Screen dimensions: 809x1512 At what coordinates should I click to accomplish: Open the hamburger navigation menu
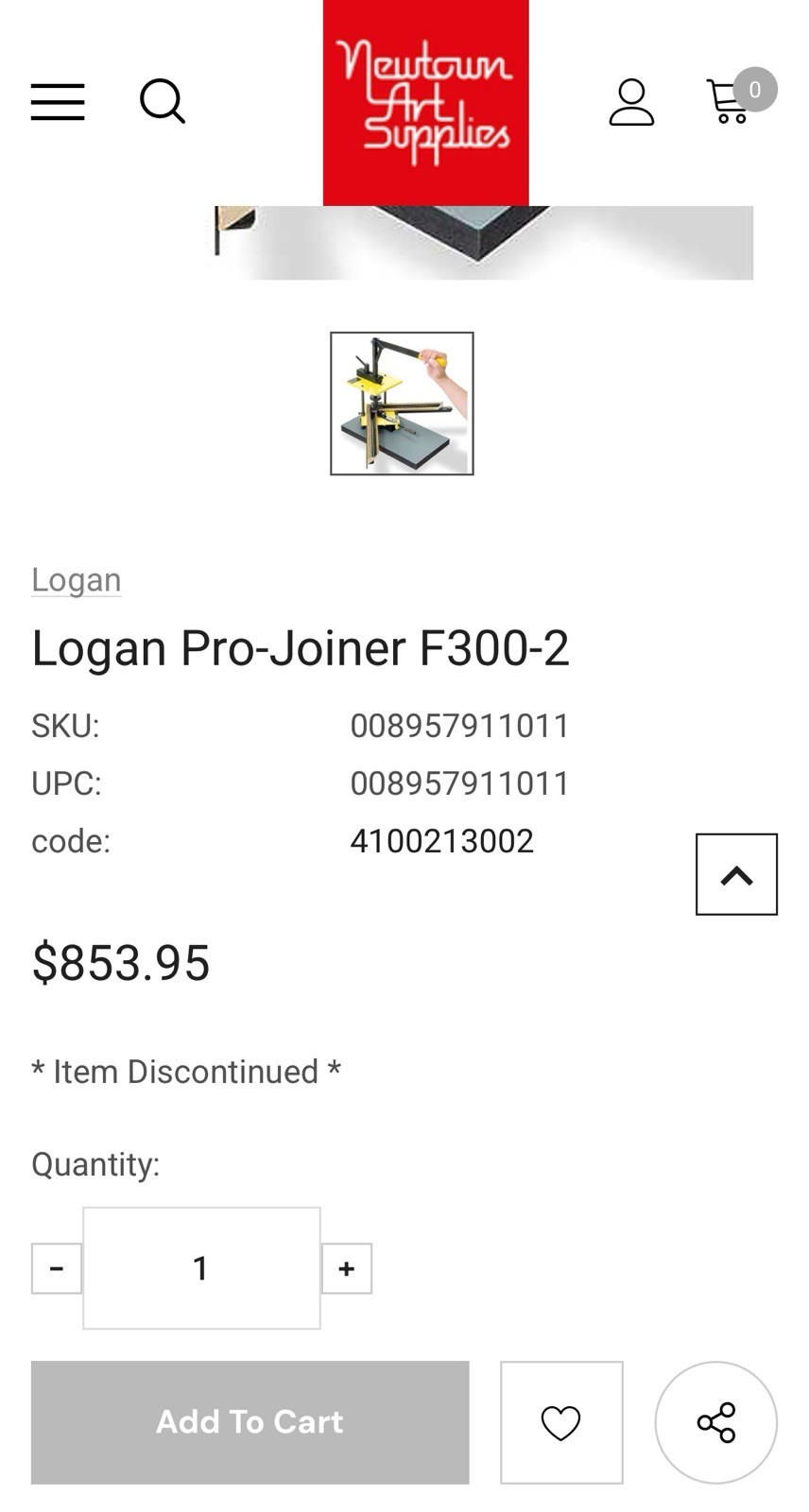[x=58, y=101]
